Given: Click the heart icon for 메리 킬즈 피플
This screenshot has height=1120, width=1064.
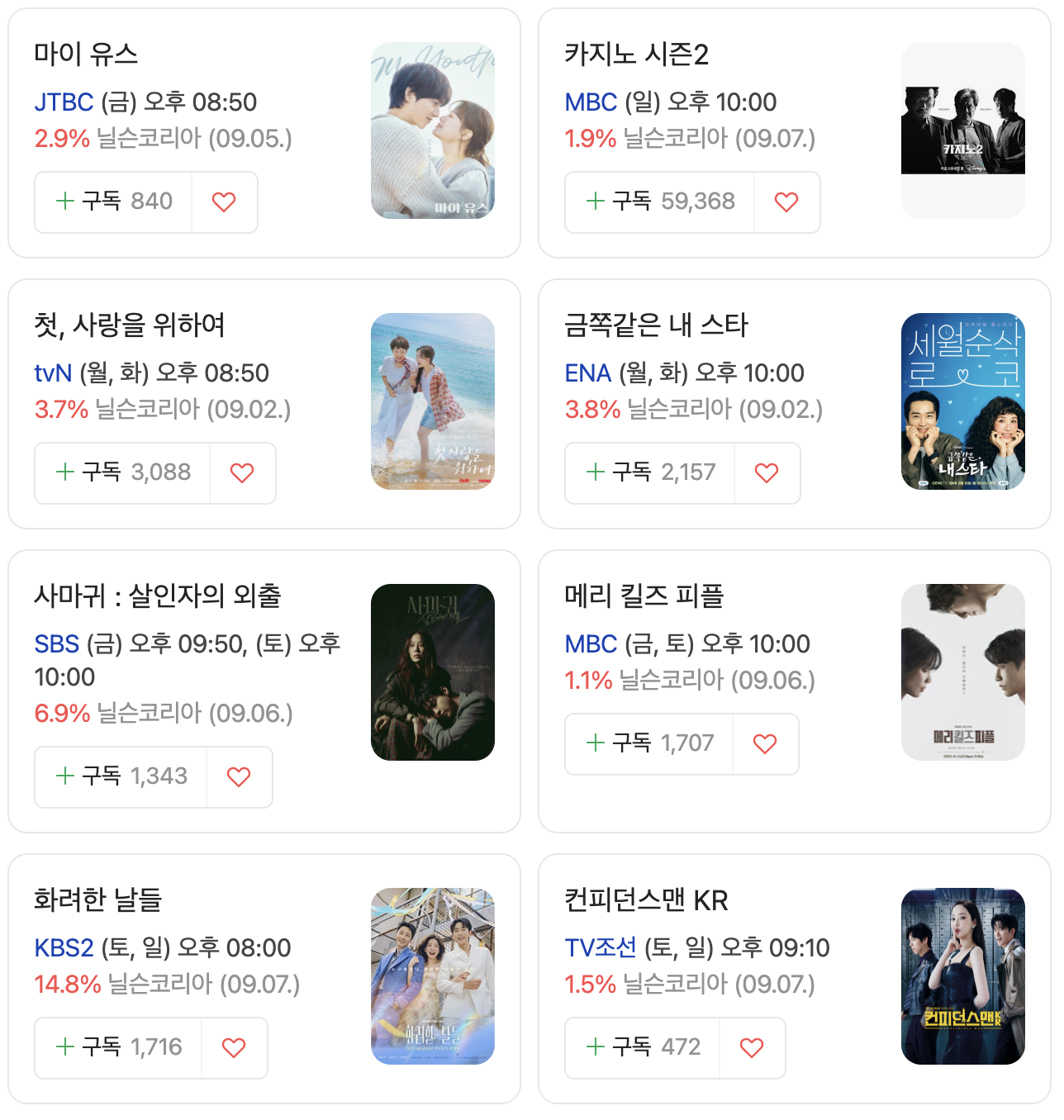Looking at the screenshot, I should click(x=765, y=743).
